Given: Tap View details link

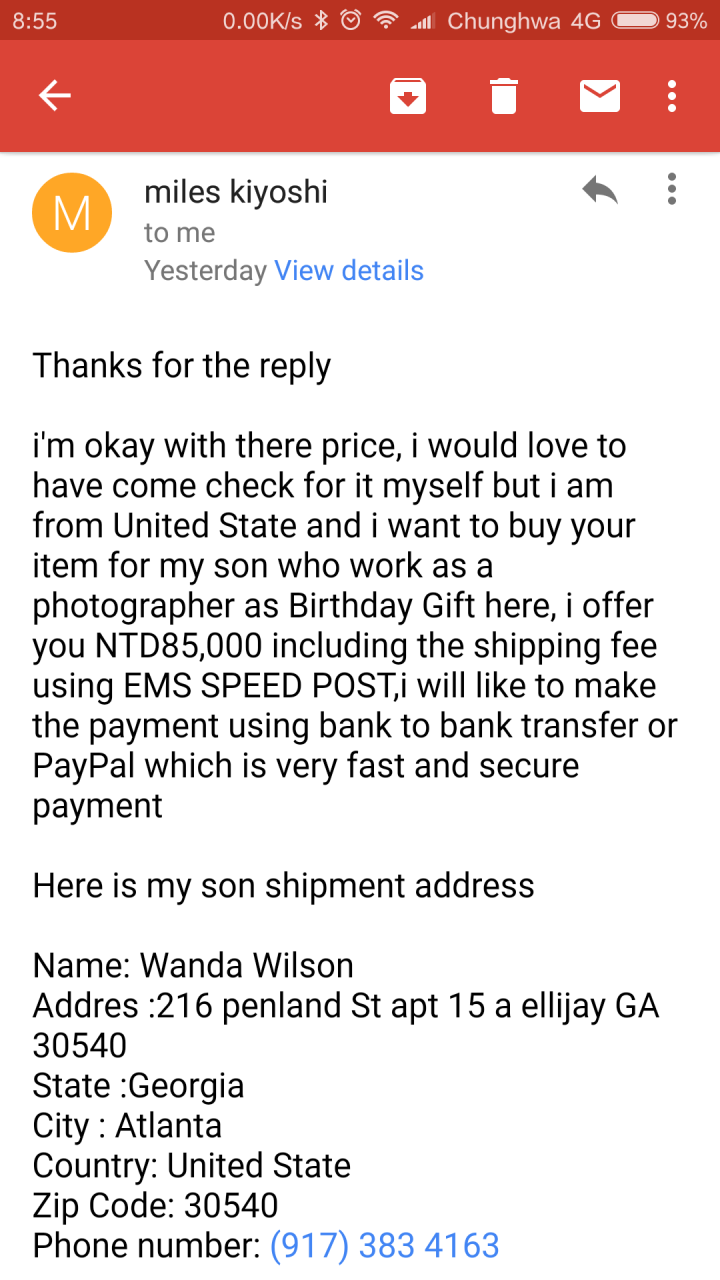Looking at the screenshot, I should (x=349, y=271).
